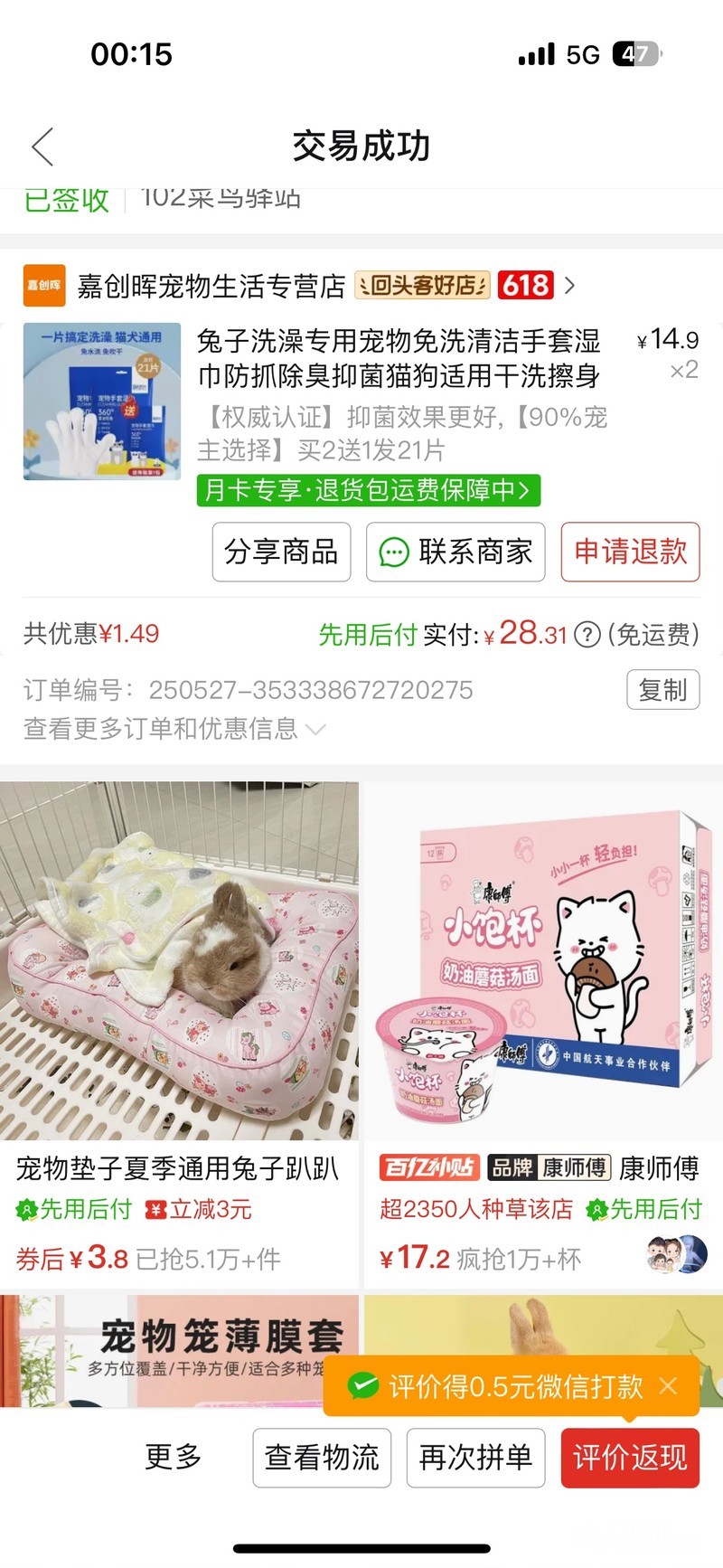This screenshot has width=723, height=1568.
Task: Tap 更多 for more order options
Action: pos(174,1457)
